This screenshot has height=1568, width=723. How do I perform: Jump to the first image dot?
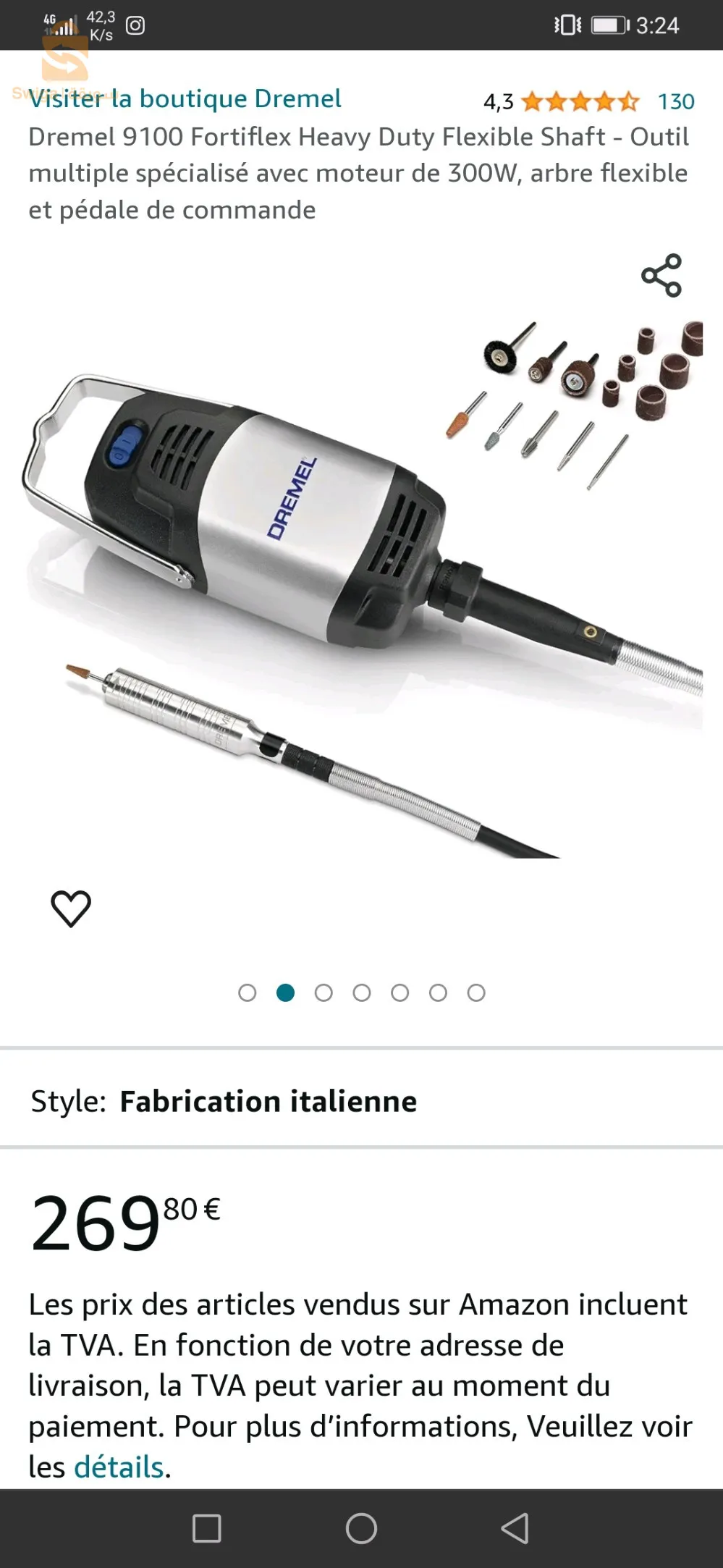[248, 992]
